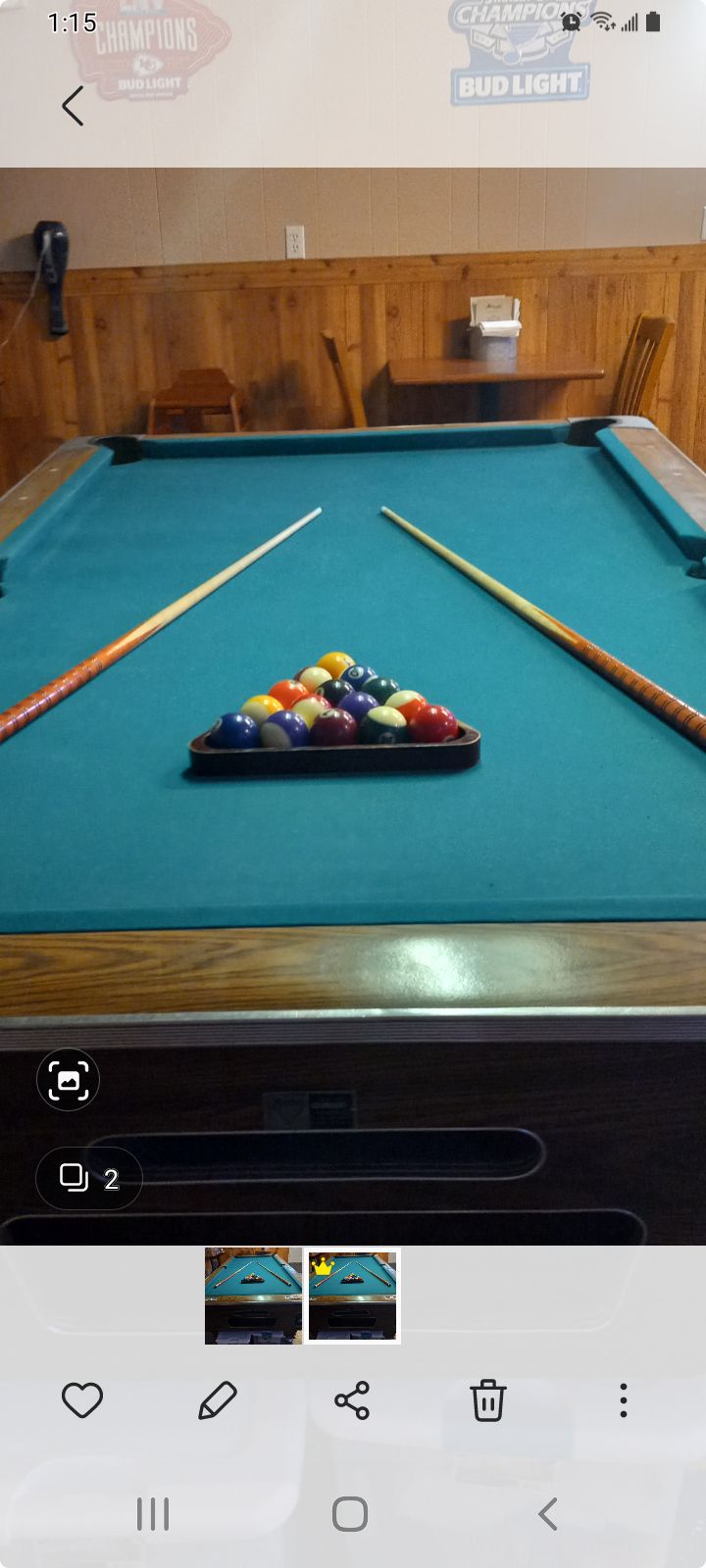Open recent apps from the navigation bar
This screenshot has height=1568, width=706.
(x=153, y=1514)
